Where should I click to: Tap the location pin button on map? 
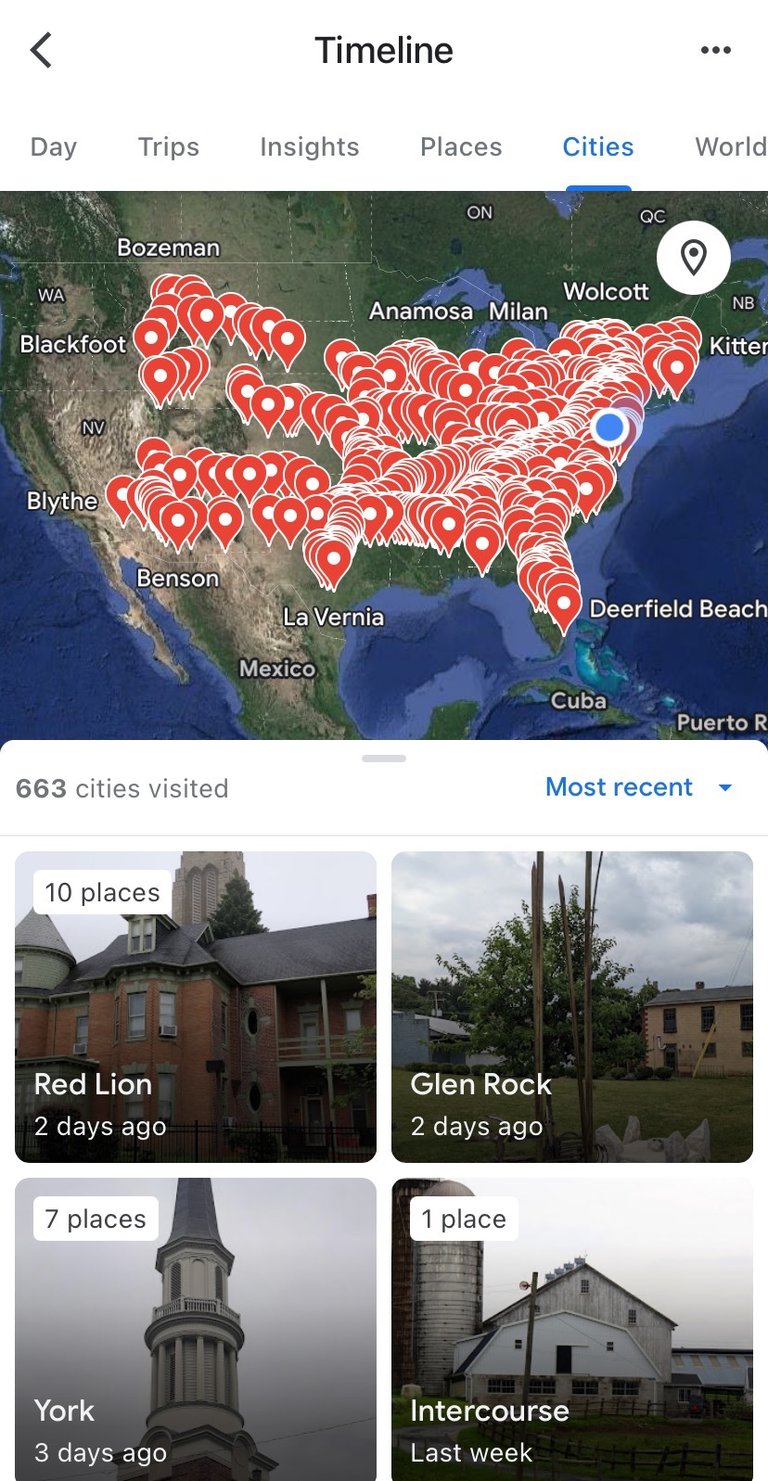click(693, 257)
